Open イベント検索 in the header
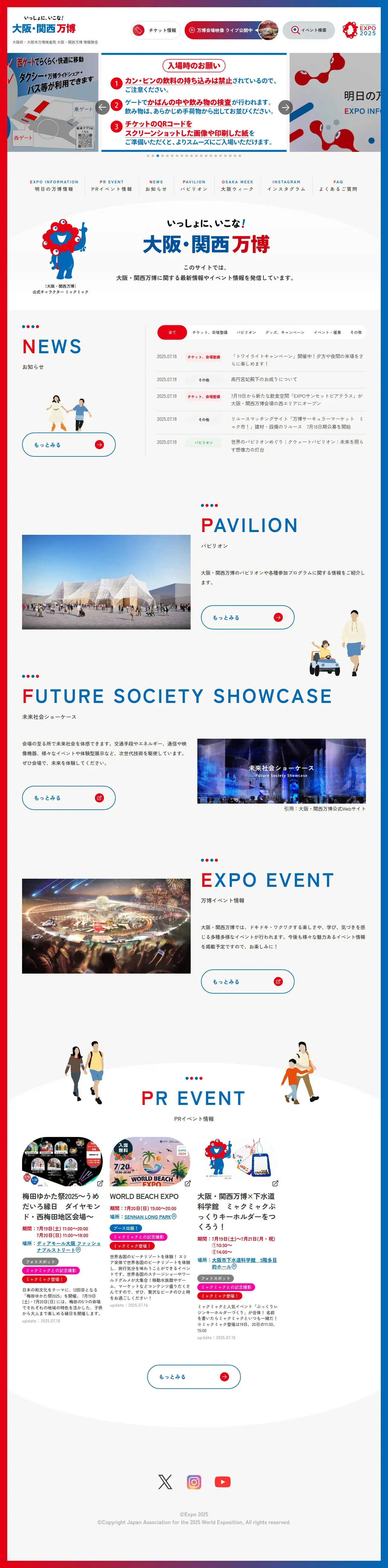The height and width of the screenshot is (1568, 388). (x=308, y=31)
